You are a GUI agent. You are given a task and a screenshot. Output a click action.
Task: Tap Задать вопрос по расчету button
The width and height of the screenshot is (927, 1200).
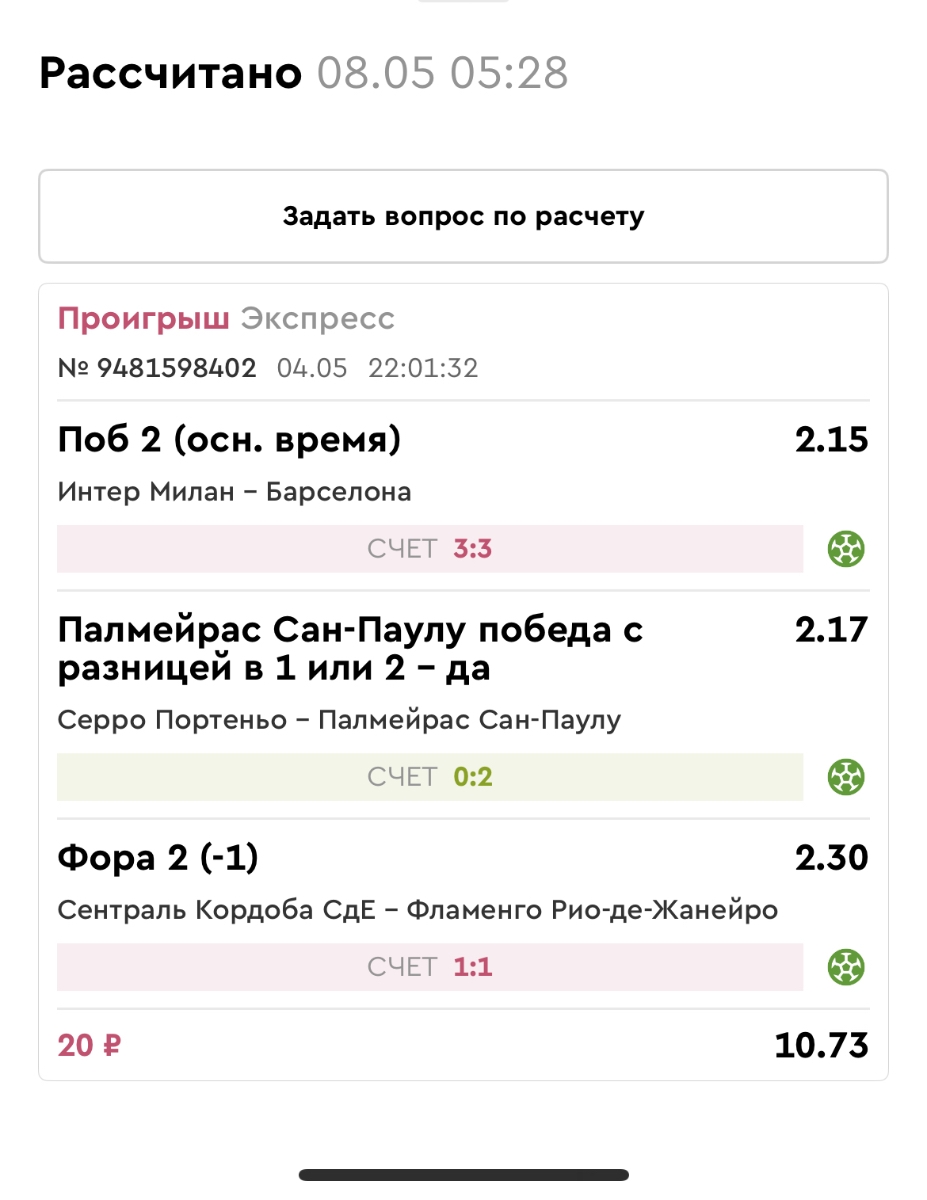(x=463, y=216)
